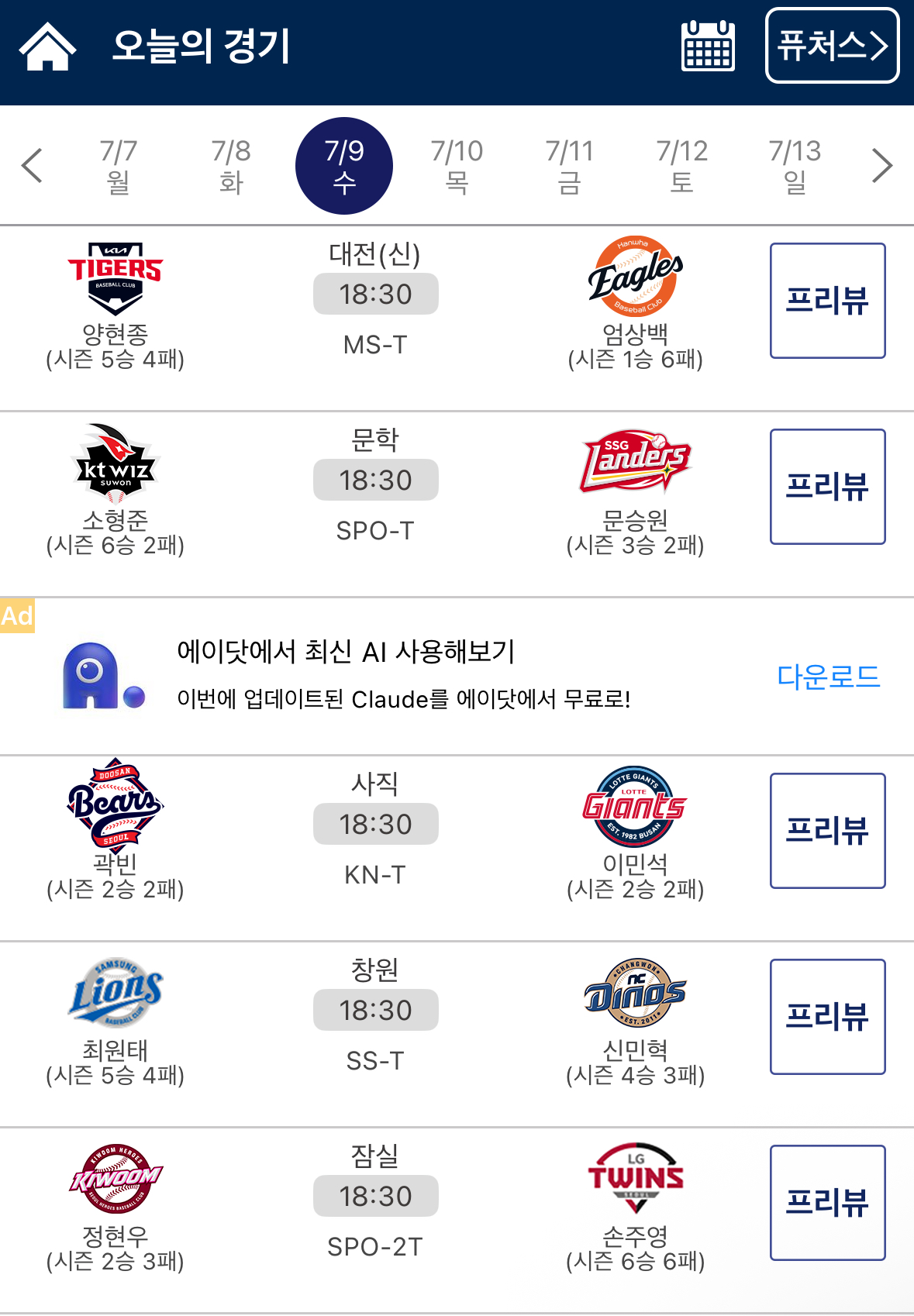Open 프리뷰 for Tigers vs Eagles
The image size is (914, 1316).
coord(827,301)
